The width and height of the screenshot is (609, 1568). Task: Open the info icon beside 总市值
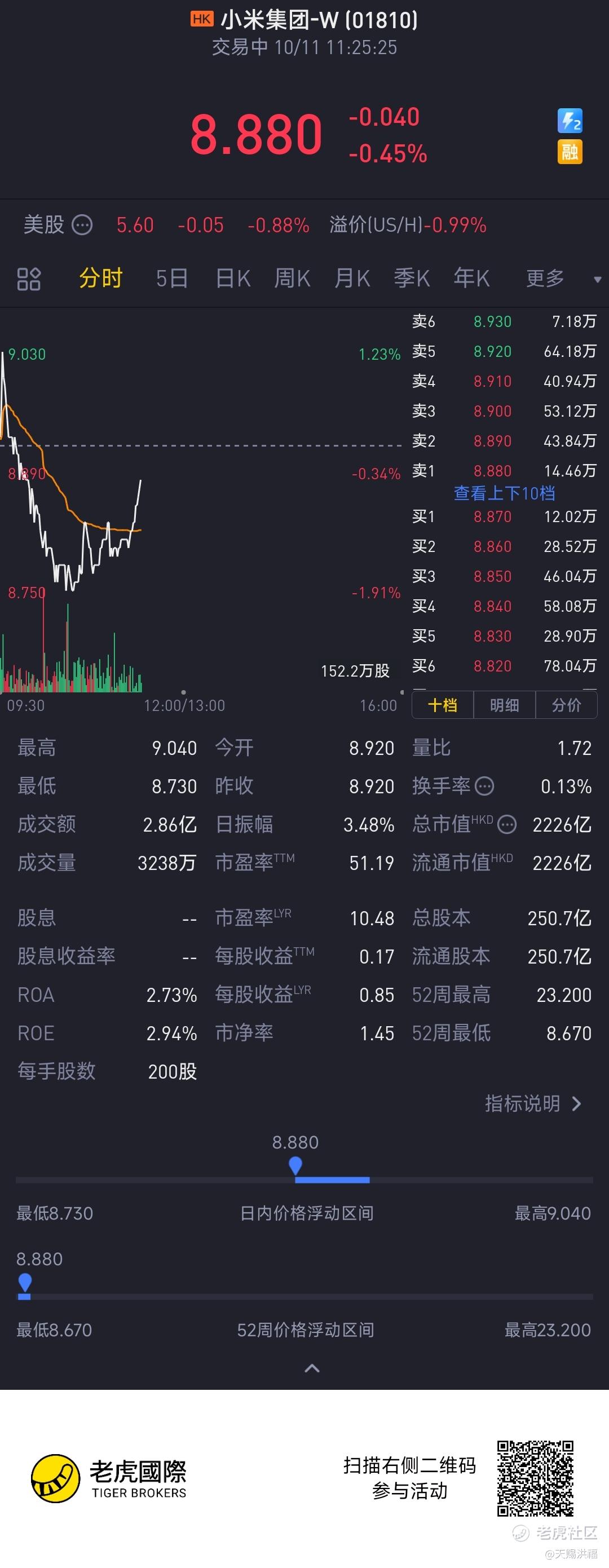[x=507, y=825]
